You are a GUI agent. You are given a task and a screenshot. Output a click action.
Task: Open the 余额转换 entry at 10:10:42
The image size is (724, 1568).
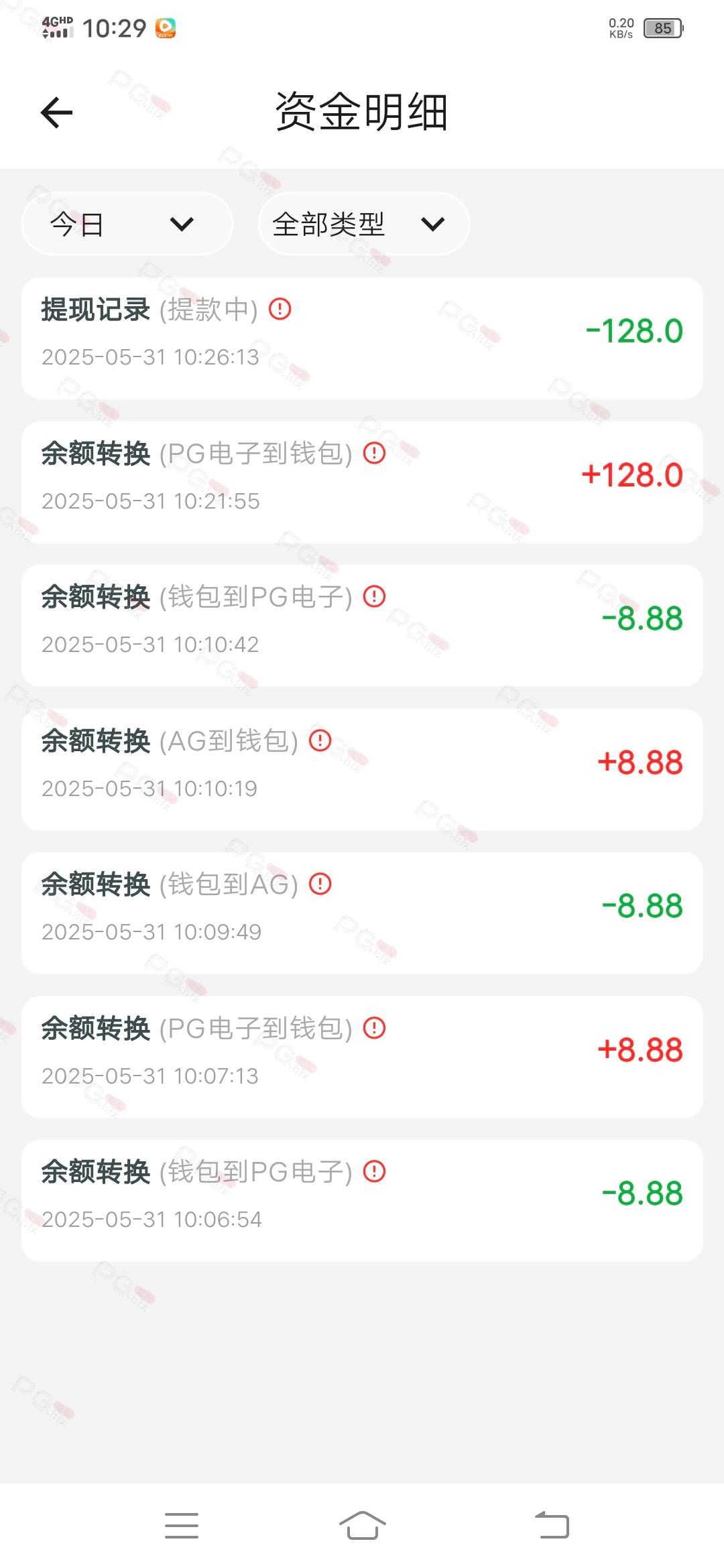point(362,626)
